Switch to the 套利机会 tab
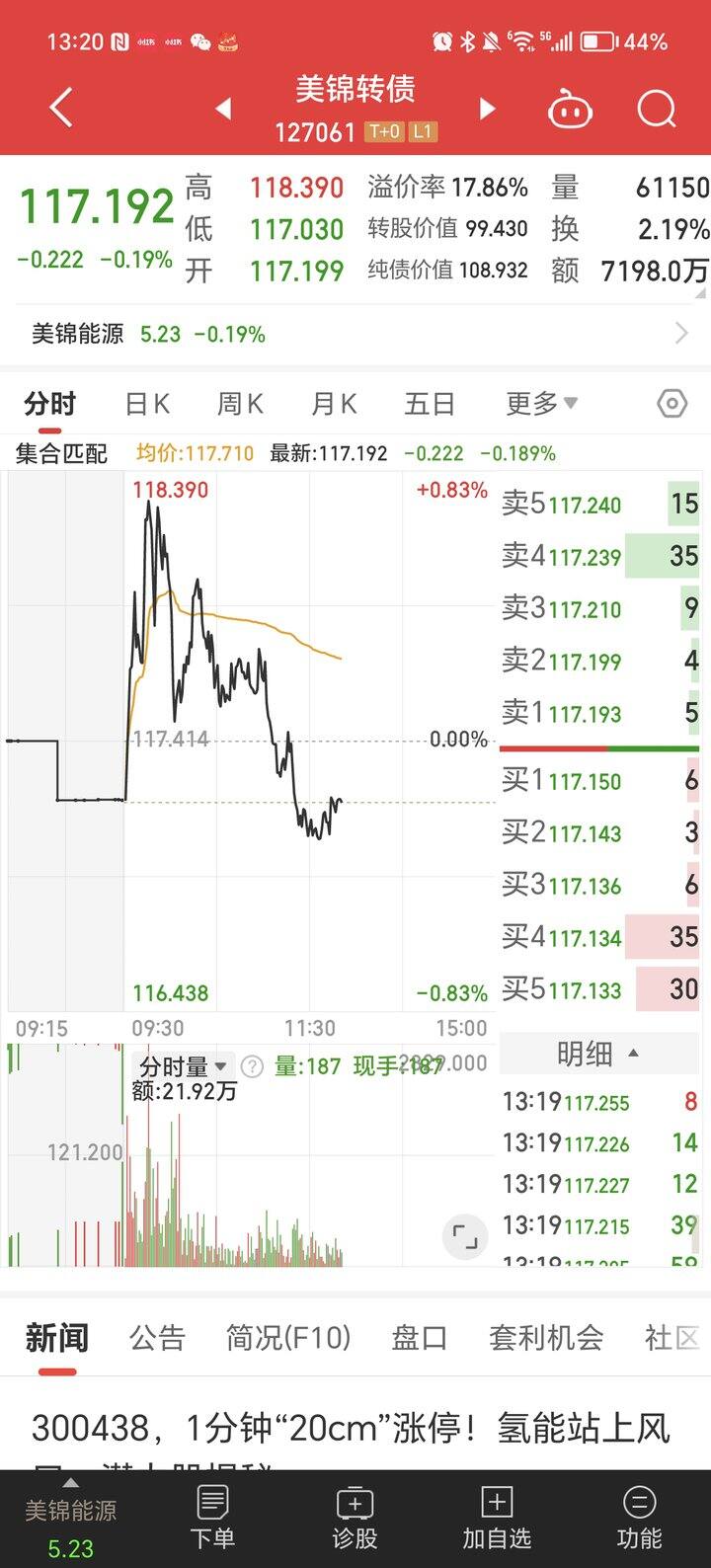Viewport: 711px width, 1568px height. click(546, 1338)
